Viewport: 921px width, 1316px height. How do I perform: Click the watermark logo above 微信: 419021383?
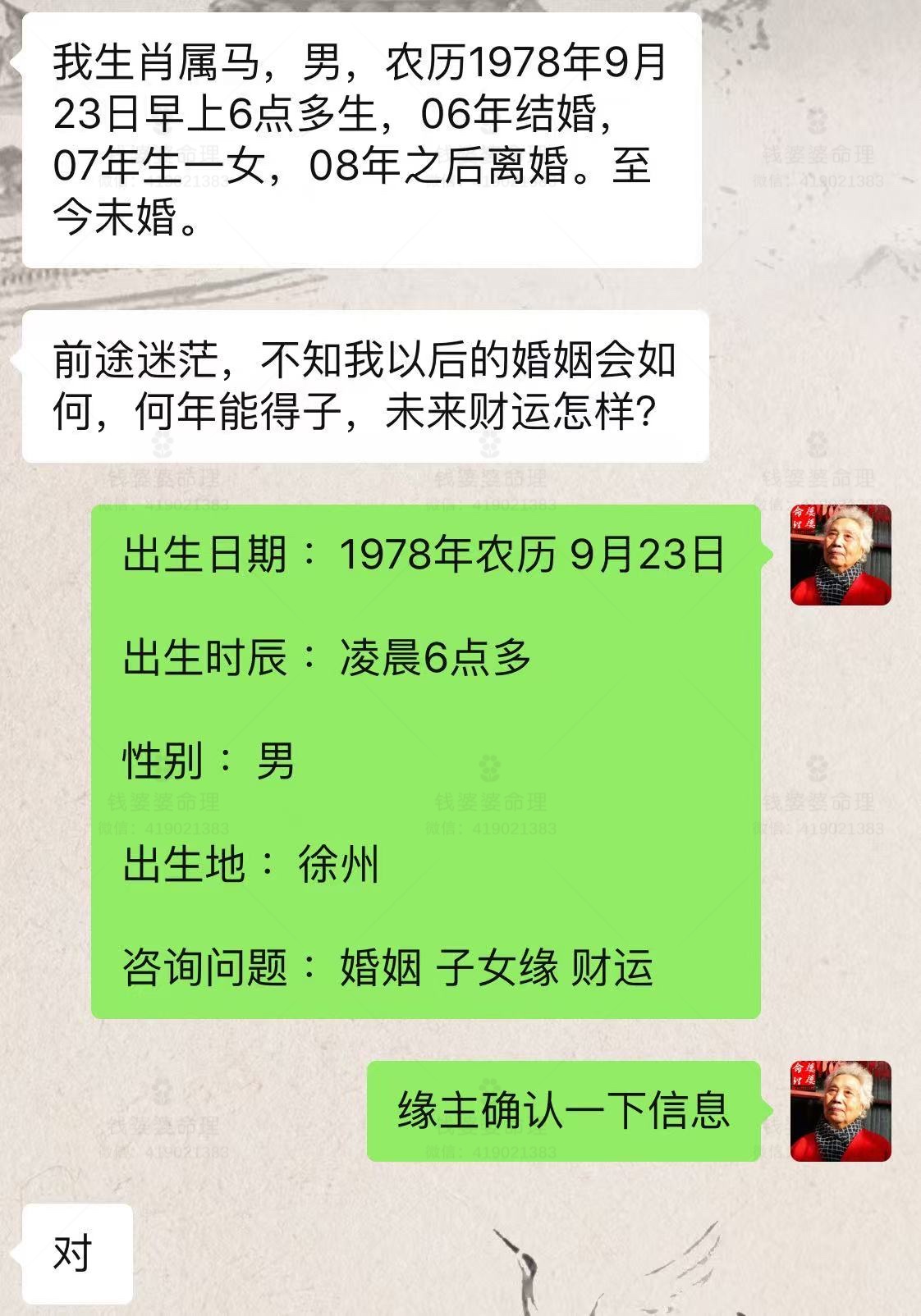pos(815,121)
